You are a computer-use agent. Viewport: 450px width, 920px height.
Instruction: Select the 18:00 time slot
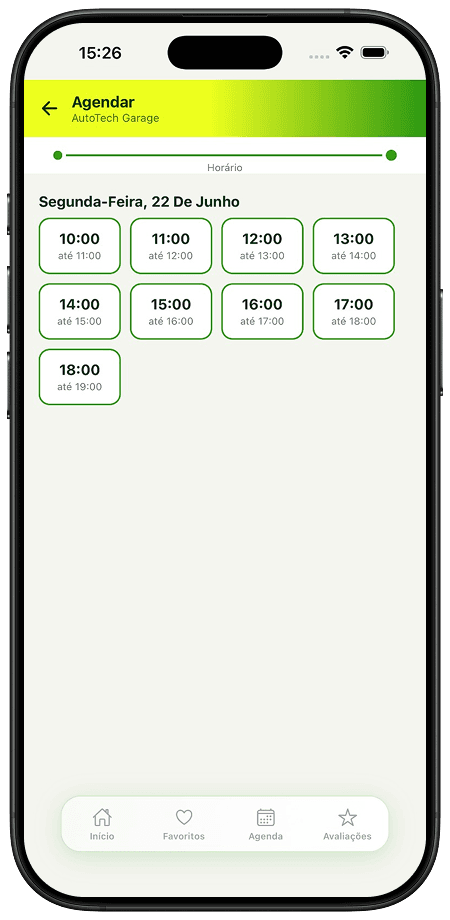tap(80, 377)
